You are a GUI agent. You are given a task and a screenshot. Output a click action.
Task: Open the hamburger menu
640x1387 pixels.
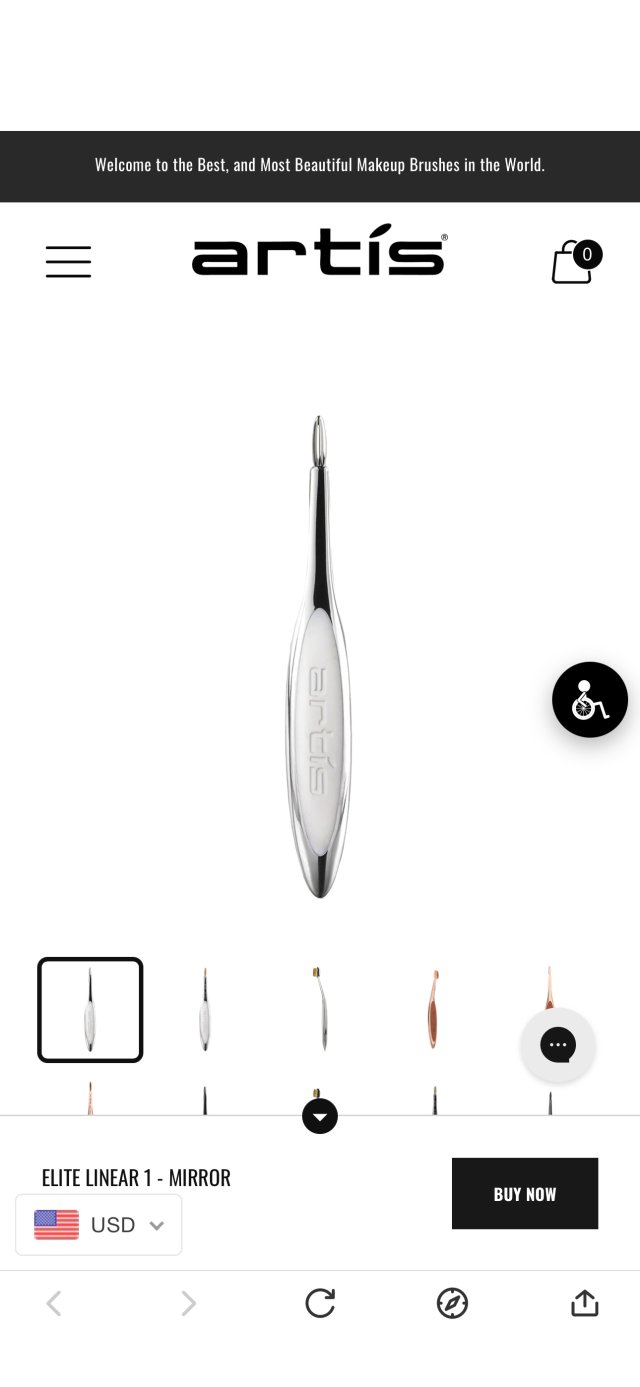click(x=68, y=261)
